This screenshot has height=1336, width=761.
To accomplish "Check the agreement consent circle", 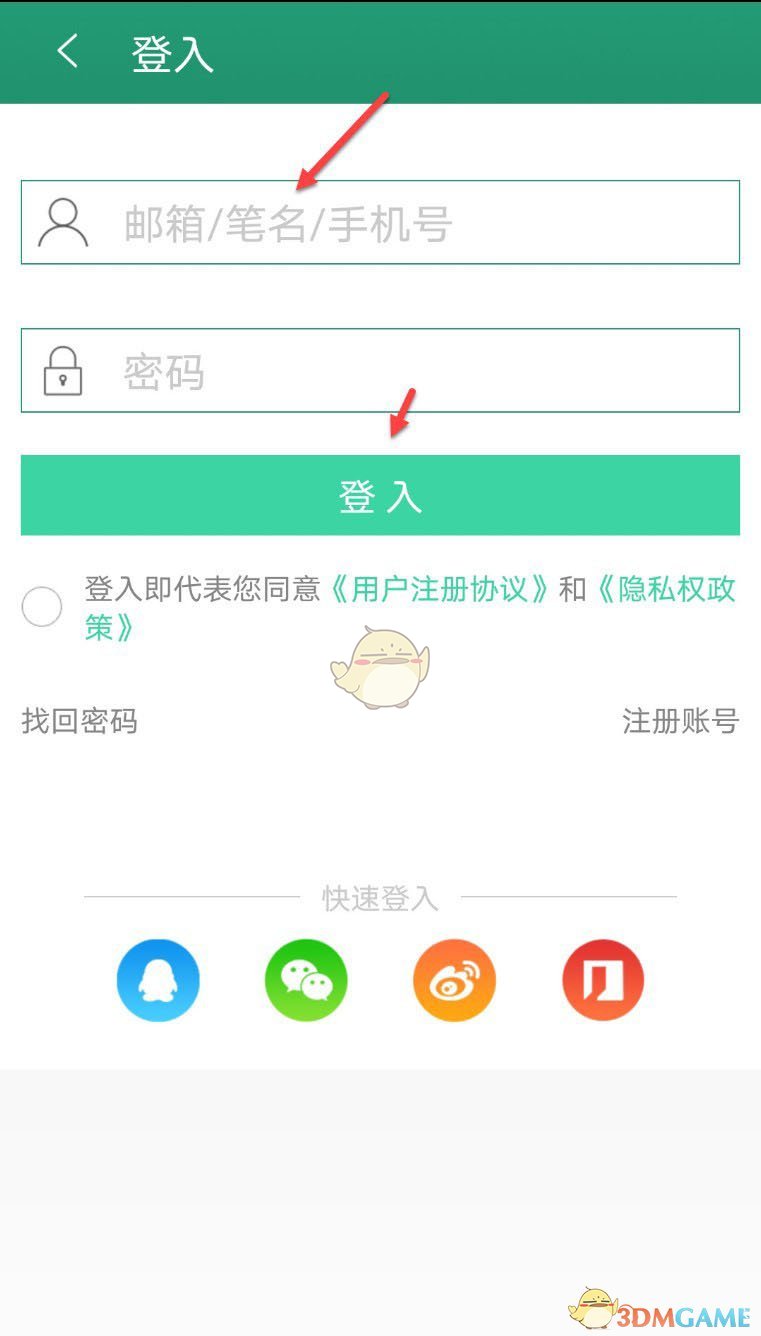I will coord(42,607).
